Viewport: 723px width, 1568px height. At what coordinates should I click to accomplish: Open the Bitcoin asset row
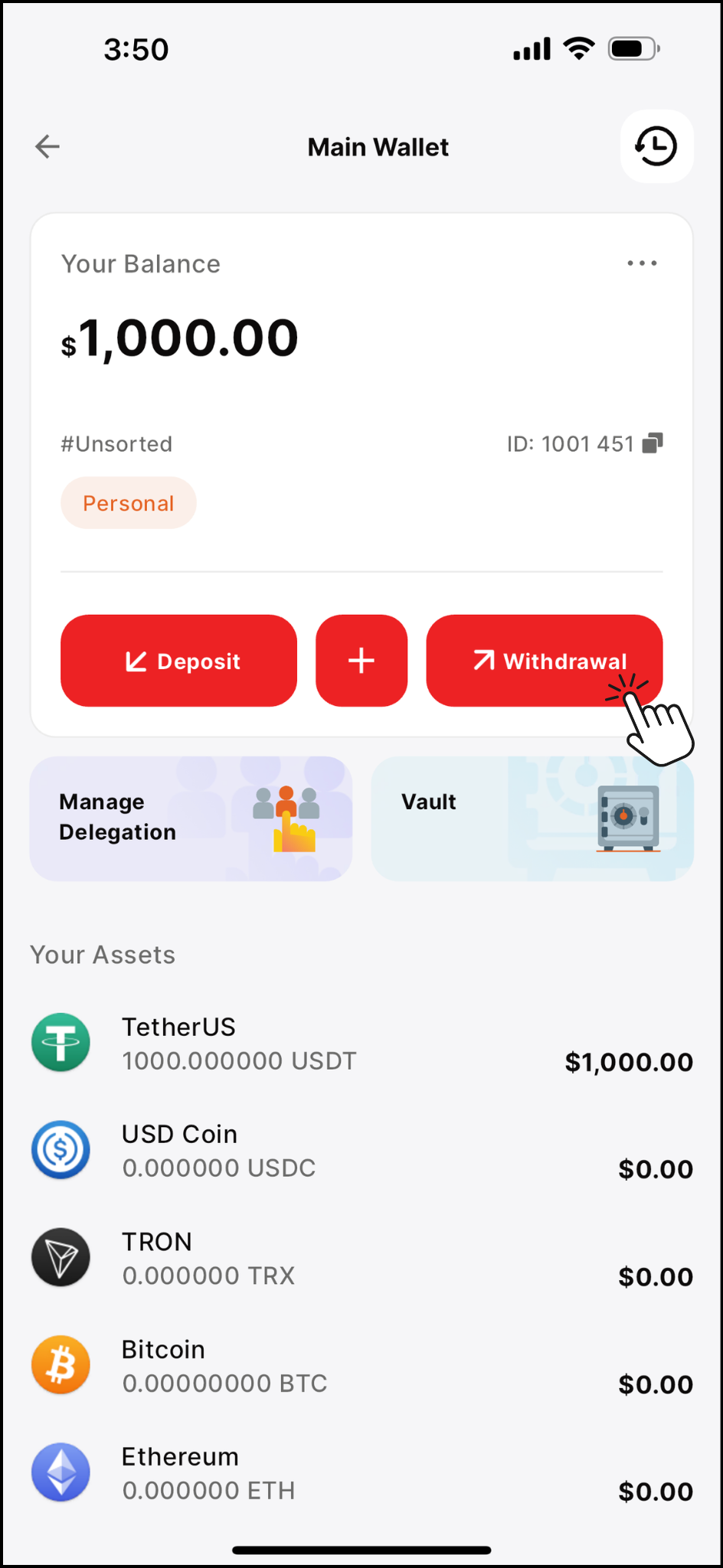[361, 1366]
